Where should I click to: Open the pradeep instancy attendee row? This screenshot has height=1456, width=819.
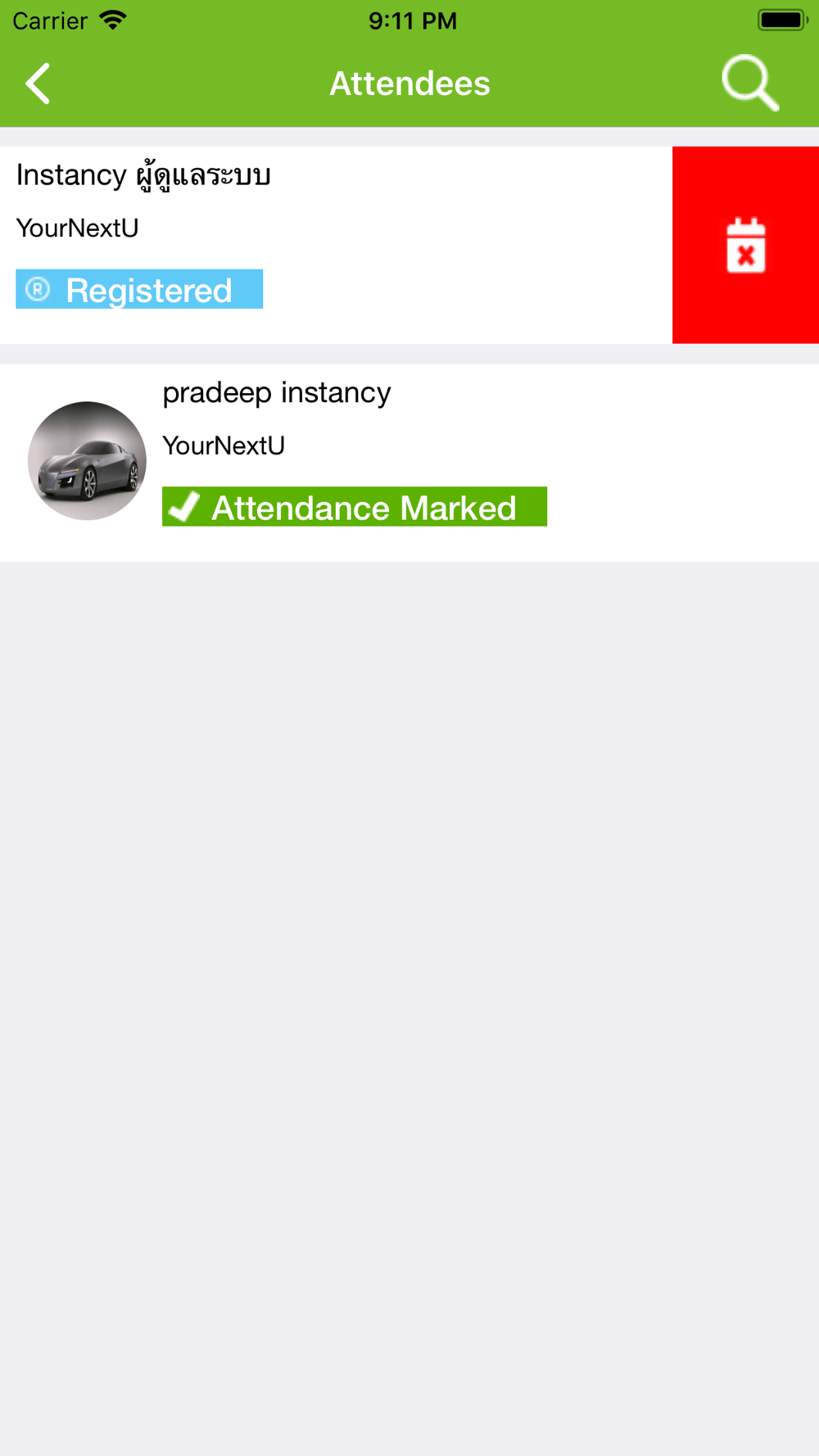pyautogui.click(x=409, y=463)
